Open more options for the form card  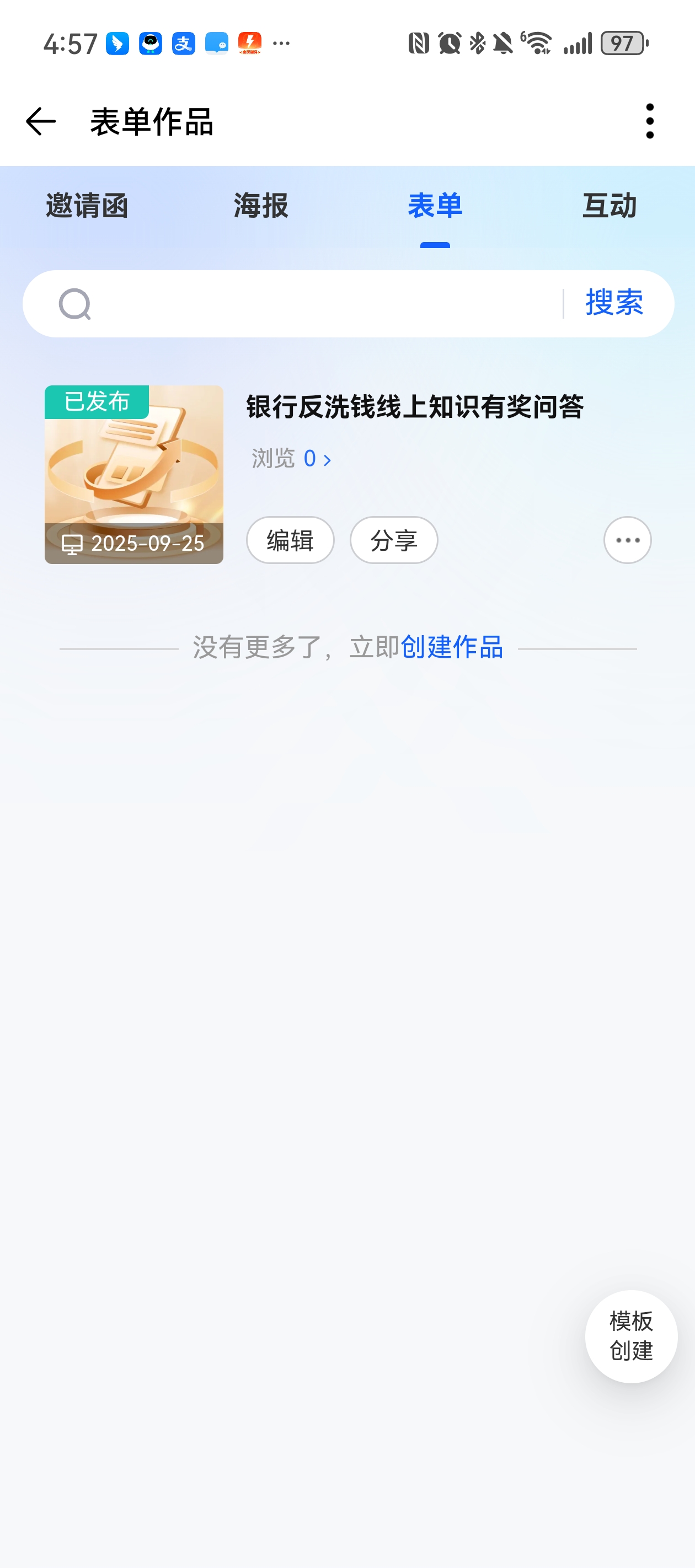[627, 540]
